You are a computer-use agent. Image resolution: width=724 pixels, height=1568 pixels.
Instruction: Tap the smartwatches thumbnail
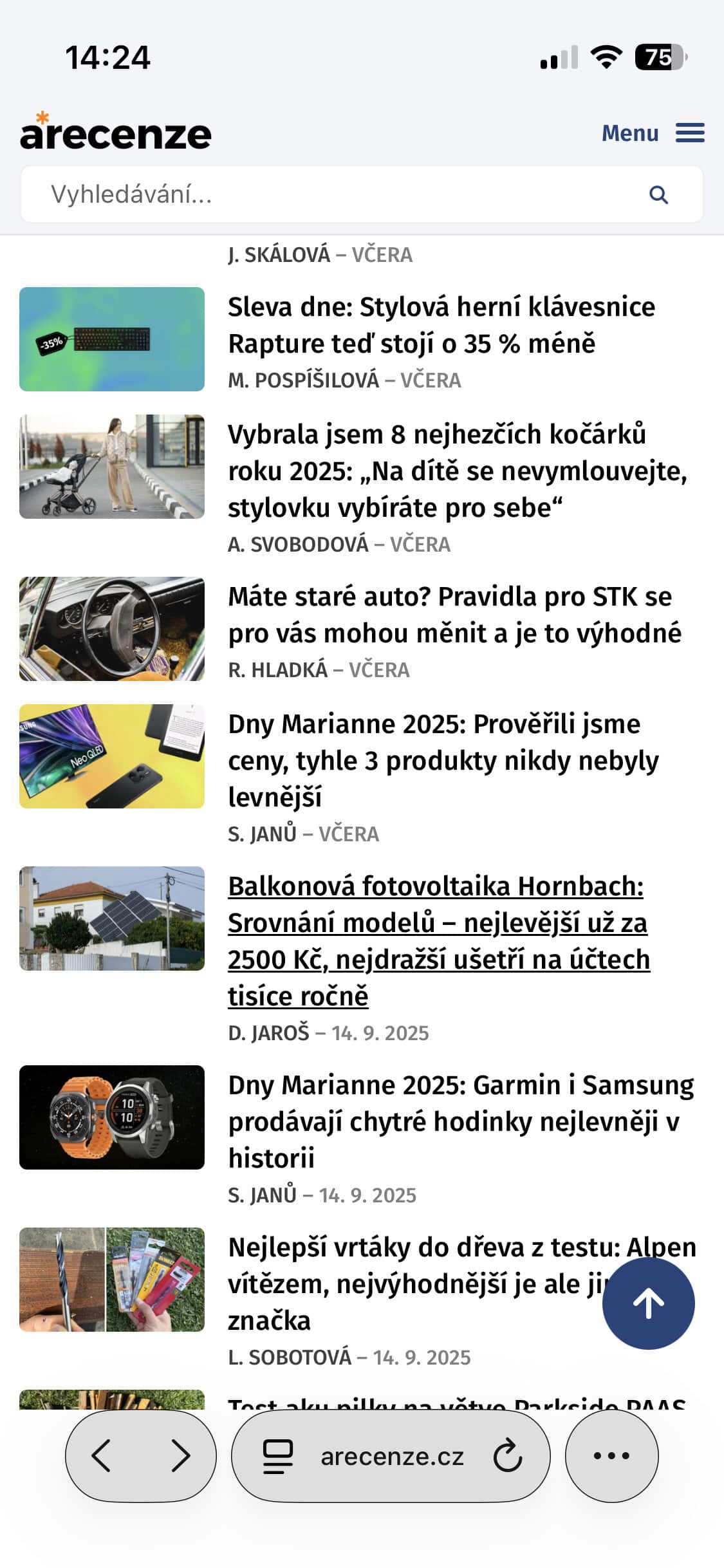pyautogui.click(x=112, y=1117)
